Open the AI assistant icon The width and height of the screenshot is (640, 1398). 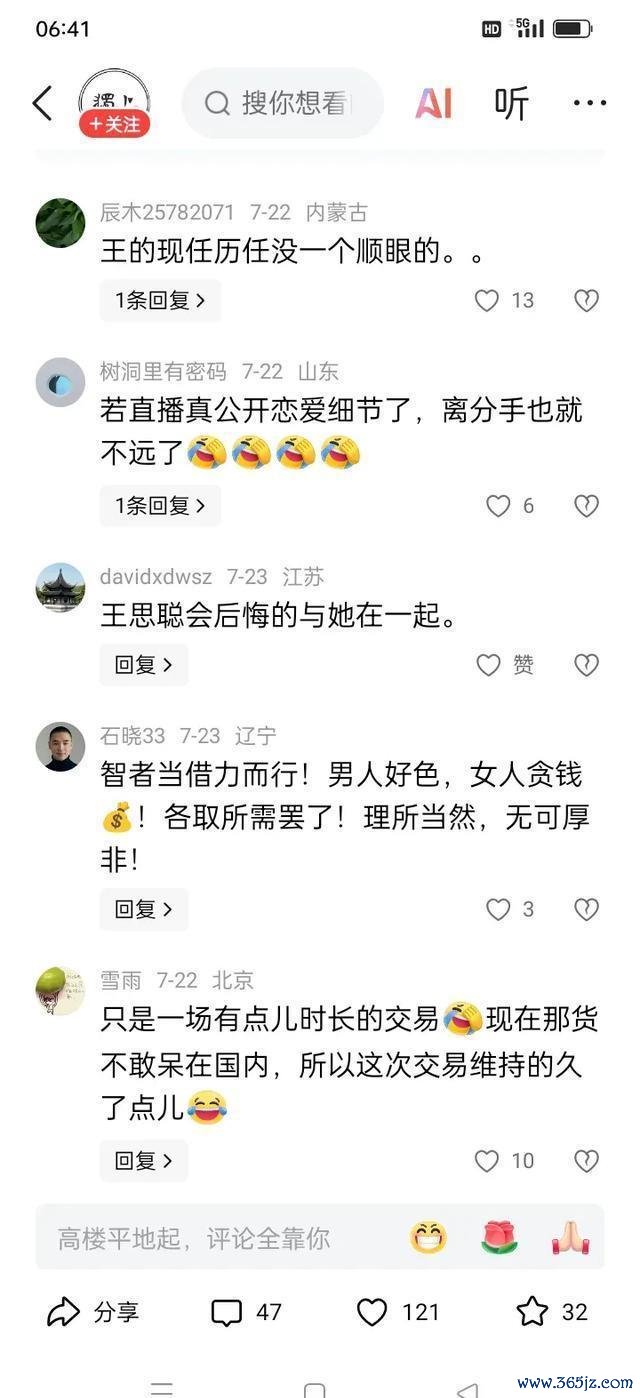coord(434,103)
